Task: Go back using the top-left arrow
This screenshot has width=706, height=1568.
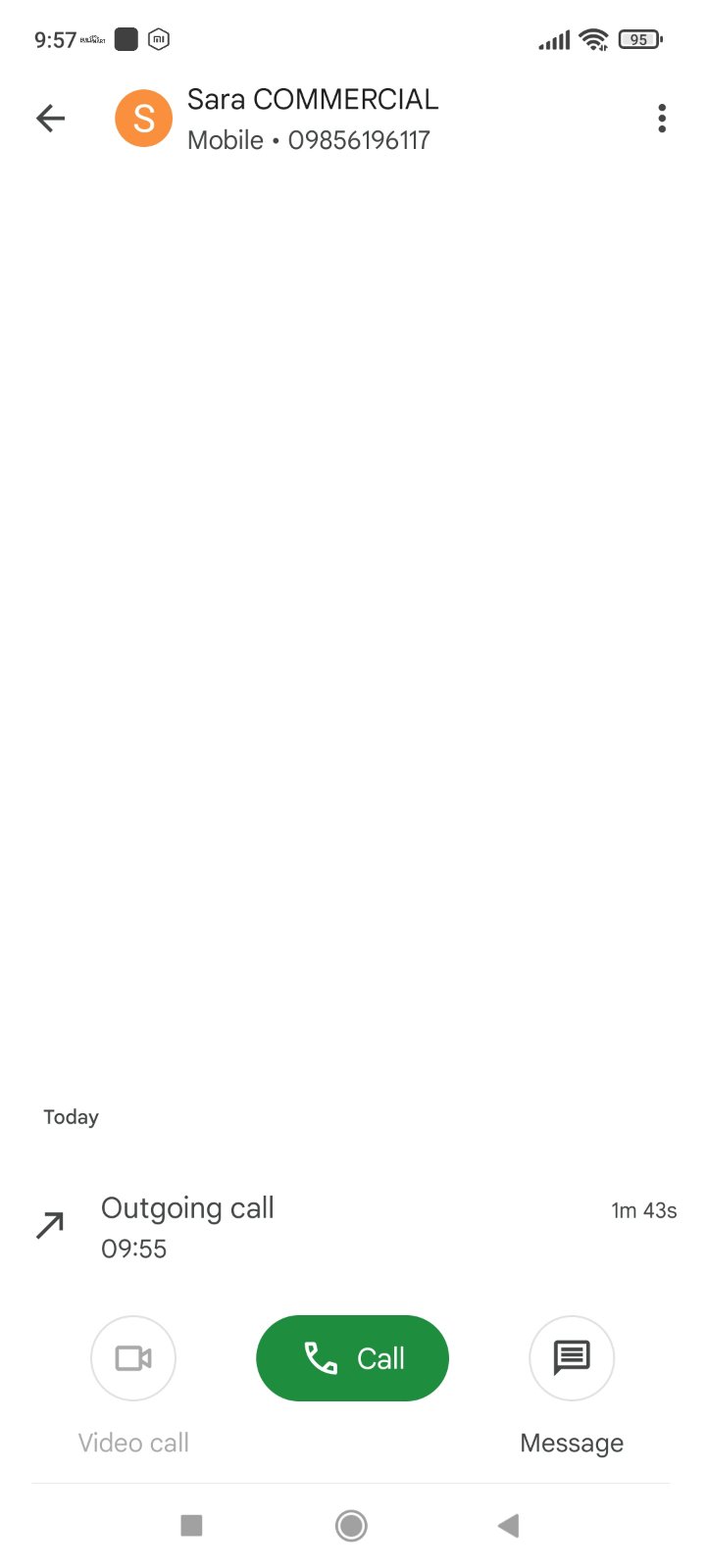Action: (x=50, y=119)
